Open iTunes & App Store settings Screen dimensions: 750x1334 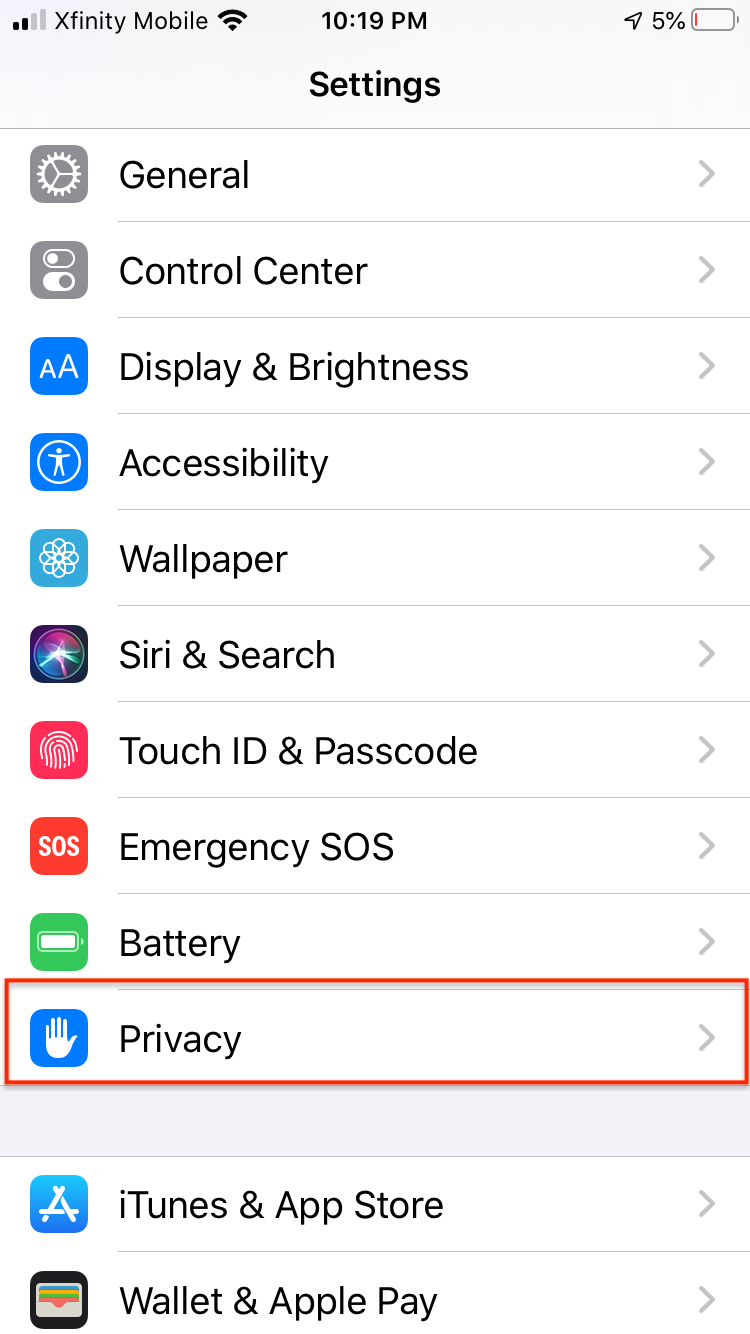(x=375, y=1205)
